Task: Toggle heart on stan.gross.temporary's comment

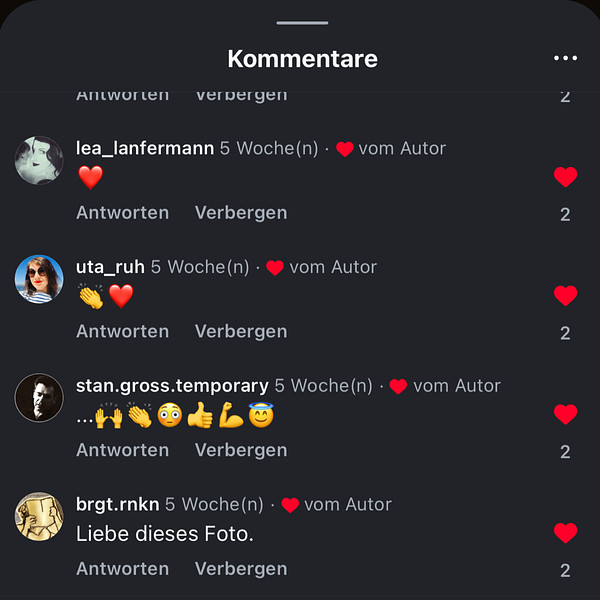Action: (x=565, y=415)
